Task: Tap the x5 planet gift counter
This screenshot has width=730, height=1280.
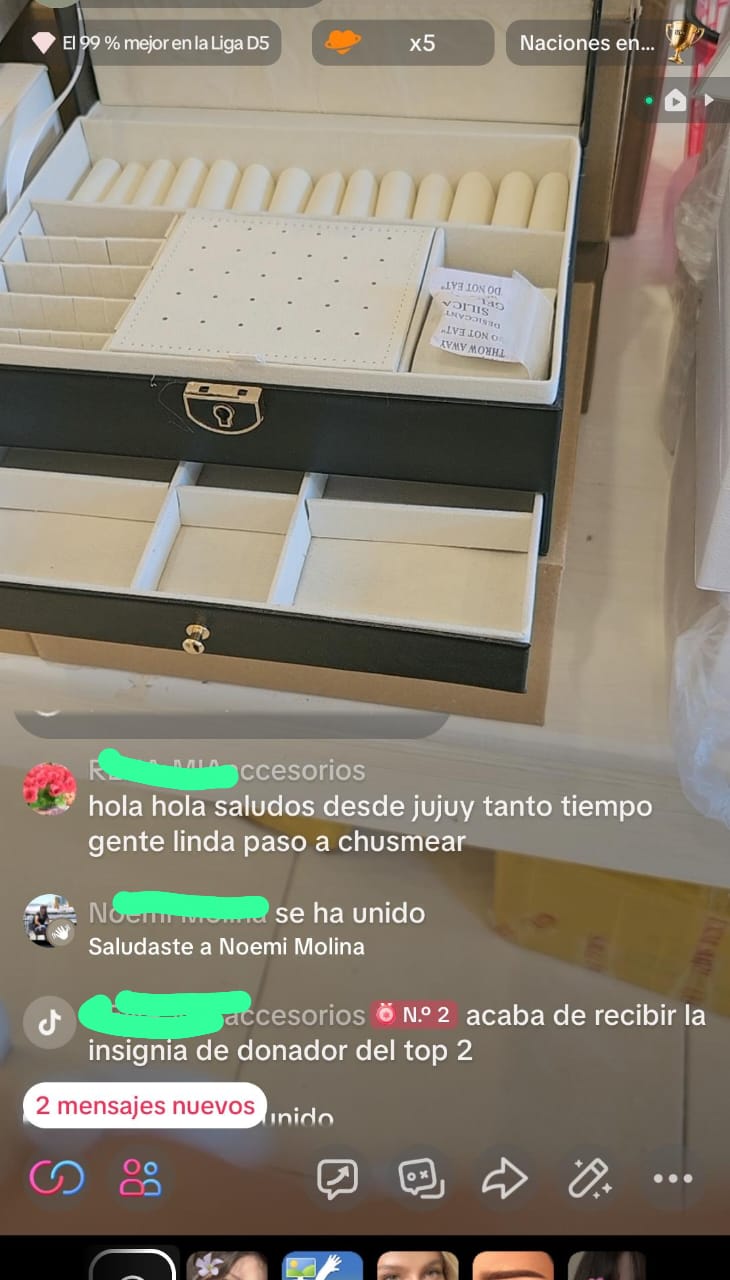Action: pos(402,43)
